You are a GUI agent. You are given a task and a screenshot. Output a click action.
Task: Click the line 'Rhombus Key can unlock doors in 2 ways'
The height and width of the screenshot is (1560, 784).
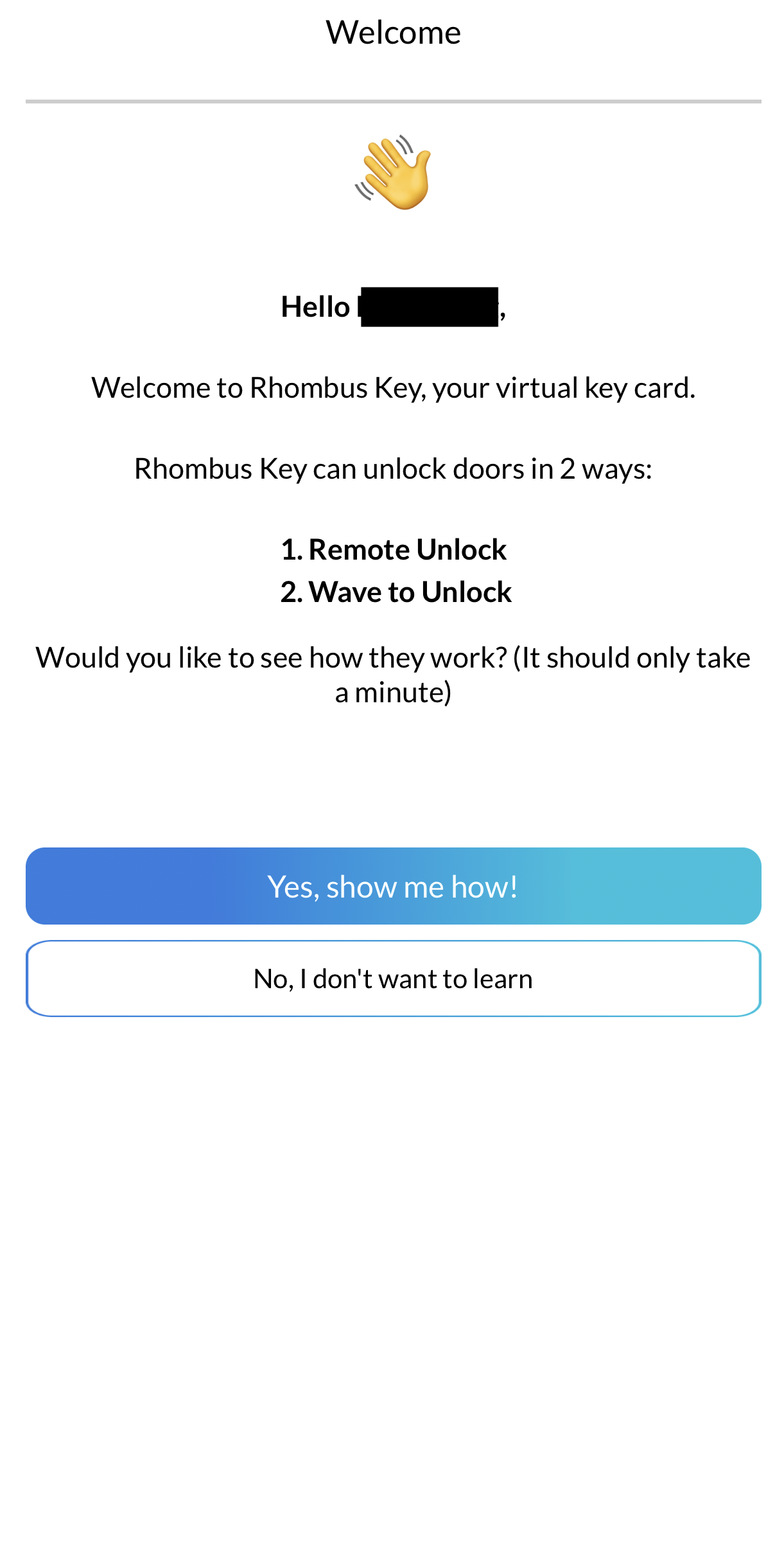(x=393, y=468)
